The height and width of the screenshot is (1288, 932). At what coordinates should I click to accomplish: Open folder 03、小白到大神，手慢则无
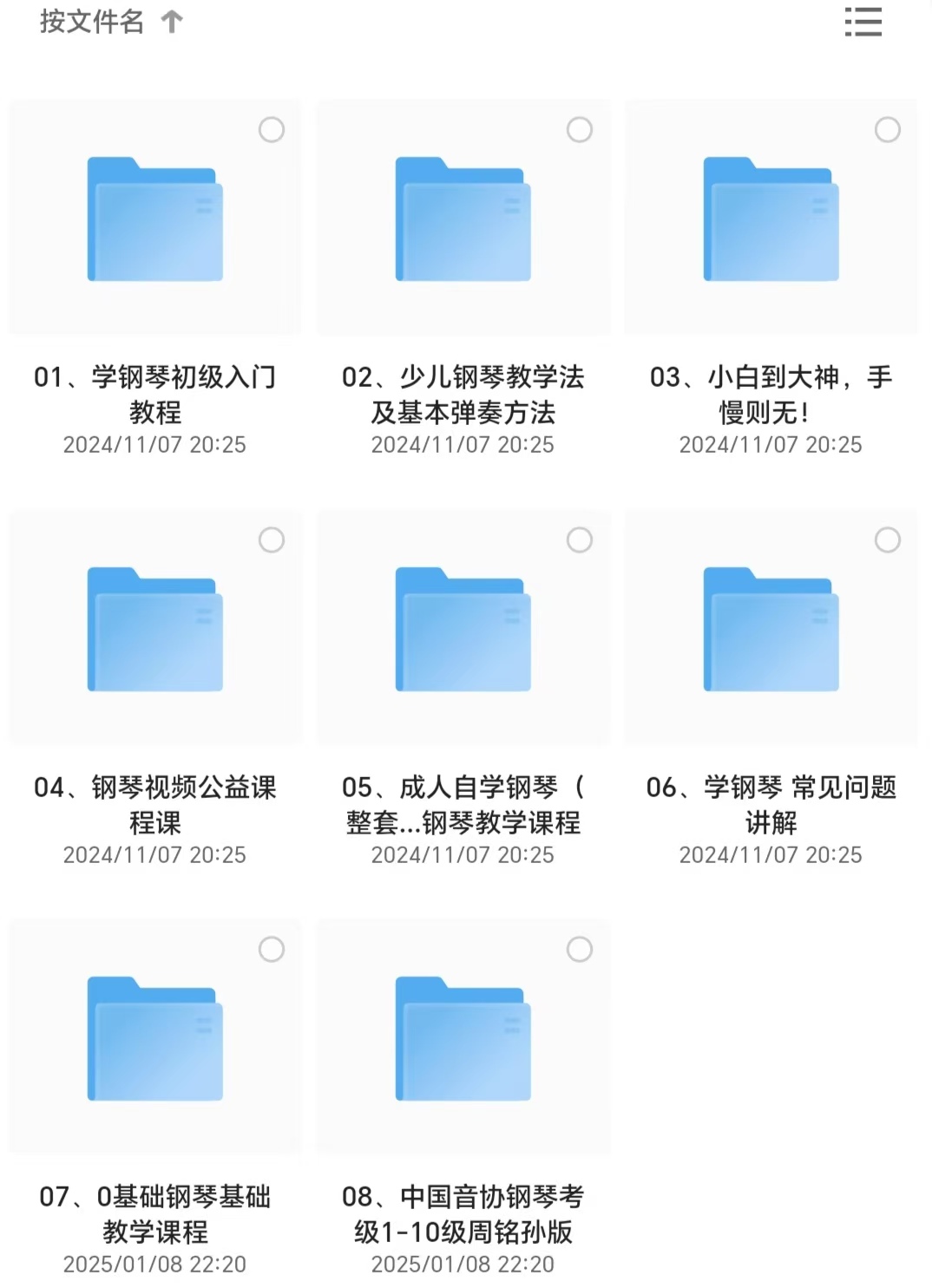pyautogui.click(x=771, y=219)
